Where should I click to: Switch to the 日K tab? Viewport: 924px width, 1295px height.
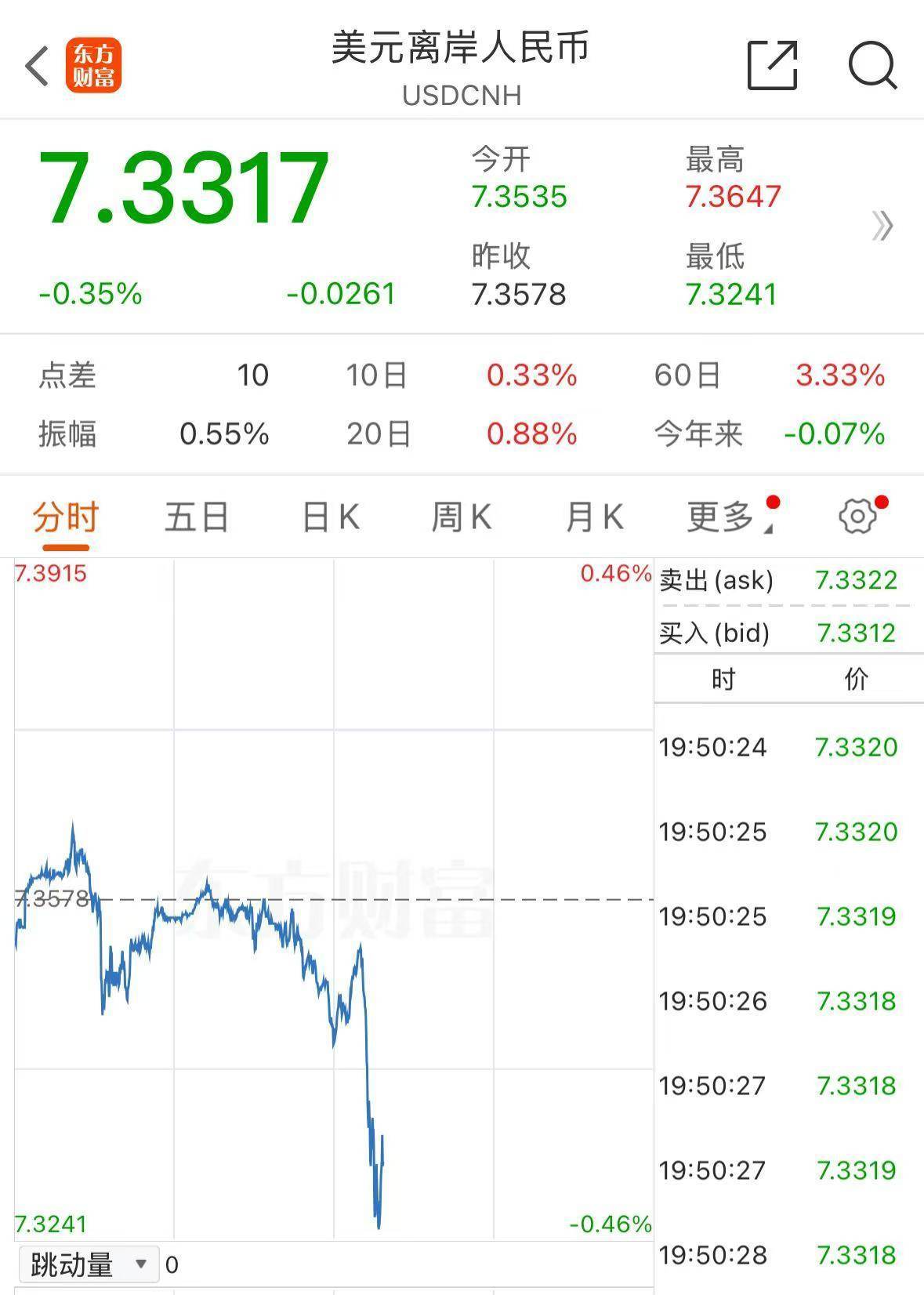(329, 517)
